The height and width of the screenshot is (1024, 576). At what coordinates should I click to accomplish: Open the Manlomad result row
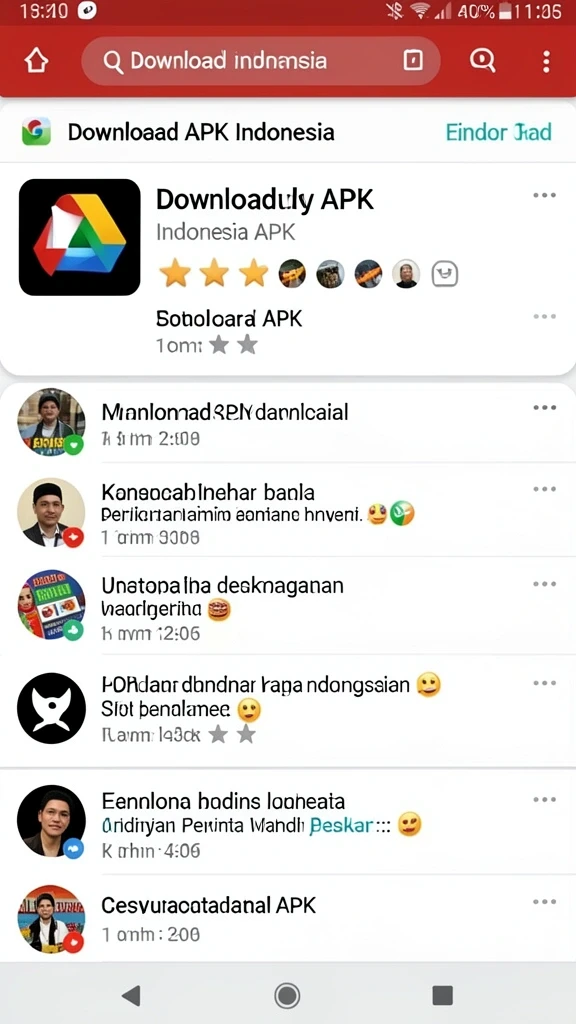coord(288,423)
